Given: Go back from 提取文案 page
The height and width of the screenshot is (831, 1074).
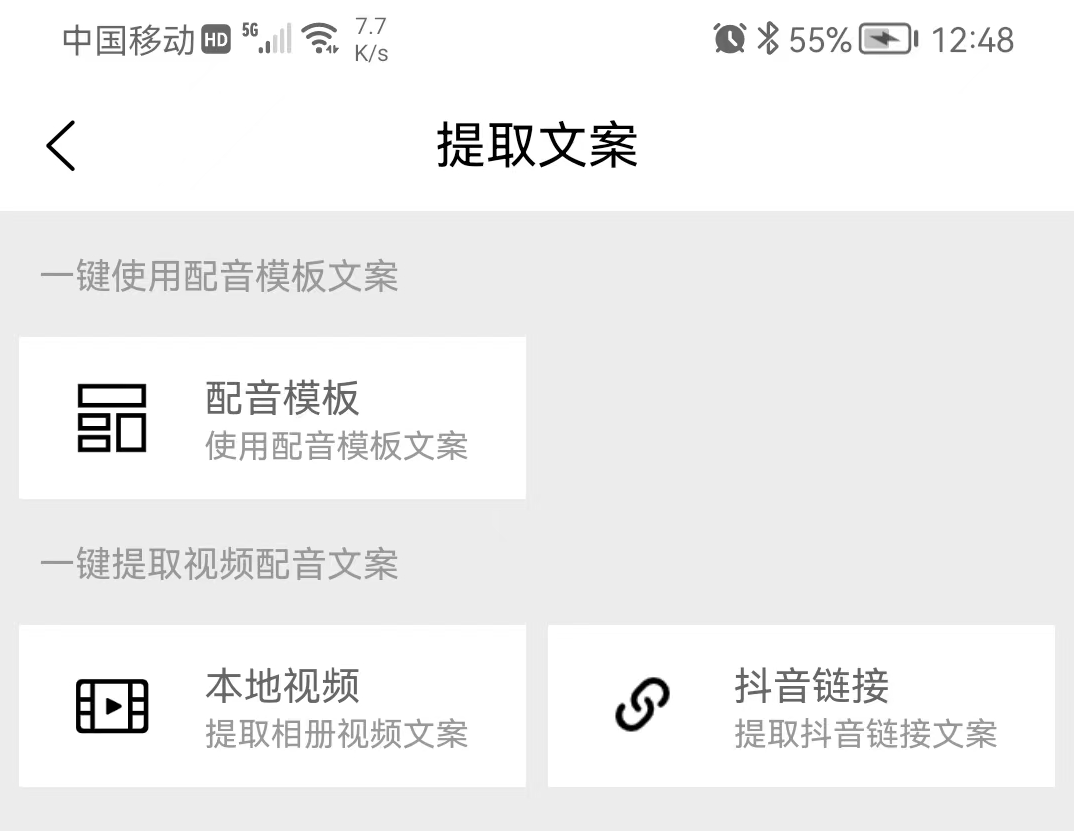Looking at the screenshot, I should coord(61,146).
